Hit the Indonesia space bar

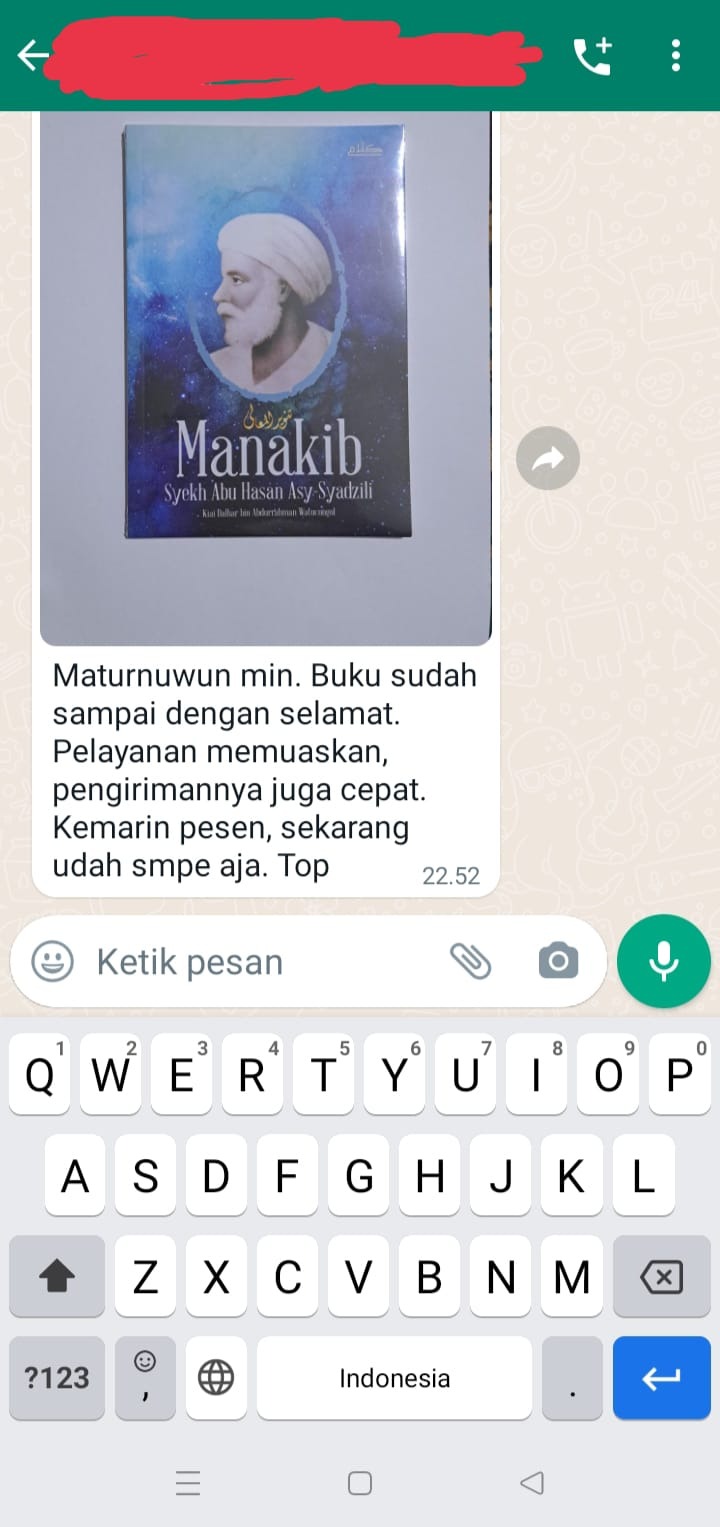click(394, 1378)
